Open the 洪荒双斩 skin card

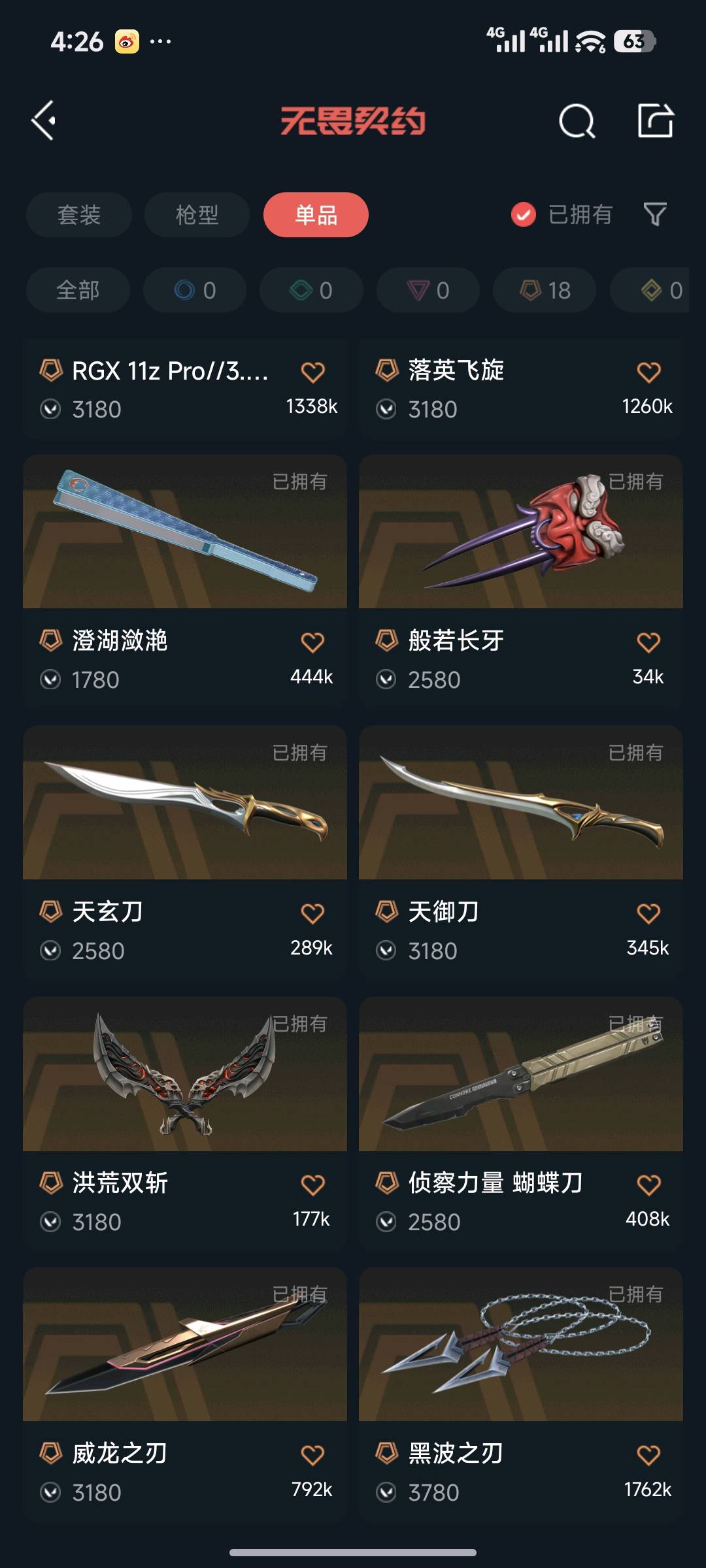coord(184,1075)
